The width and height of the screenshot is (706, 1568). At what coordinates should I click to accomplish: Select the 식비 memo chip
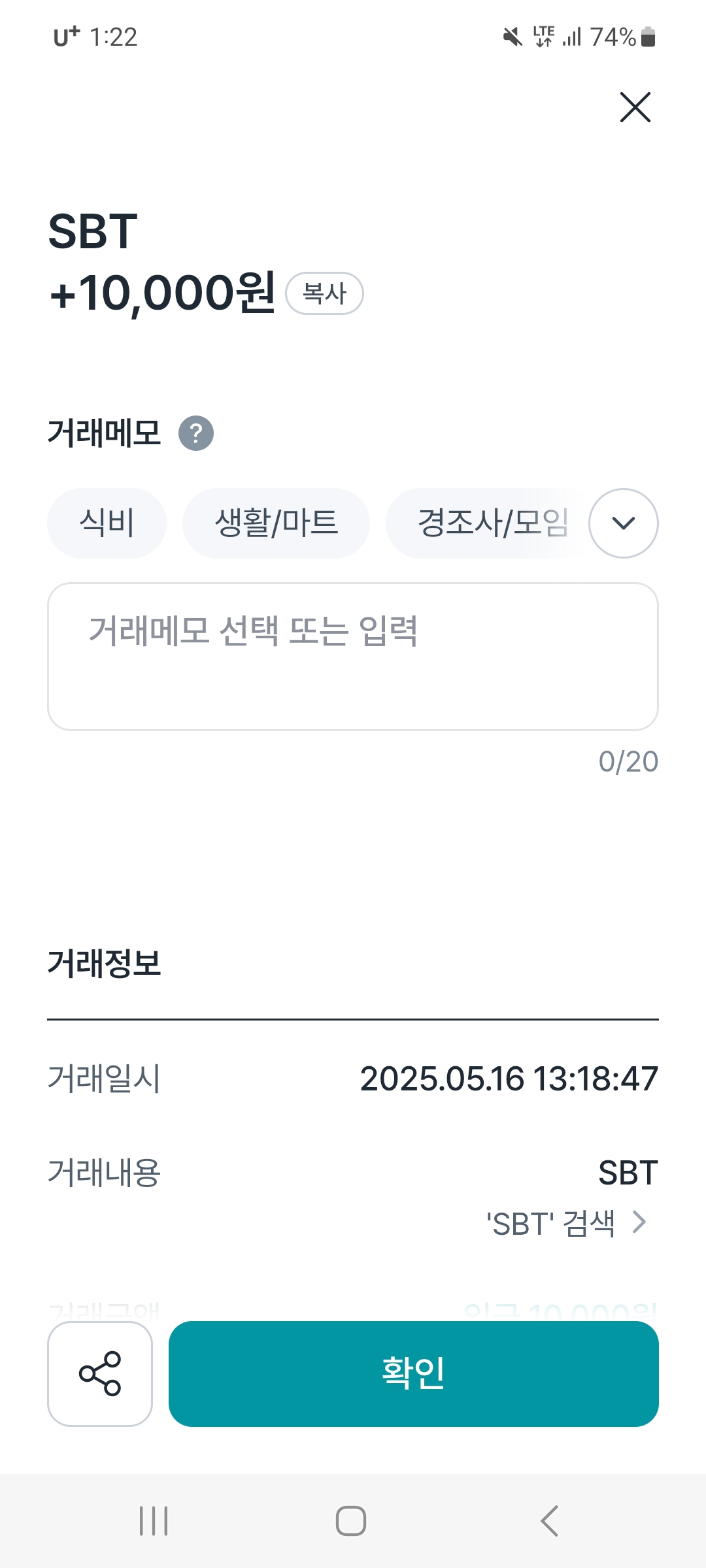[x=107, y=523]
